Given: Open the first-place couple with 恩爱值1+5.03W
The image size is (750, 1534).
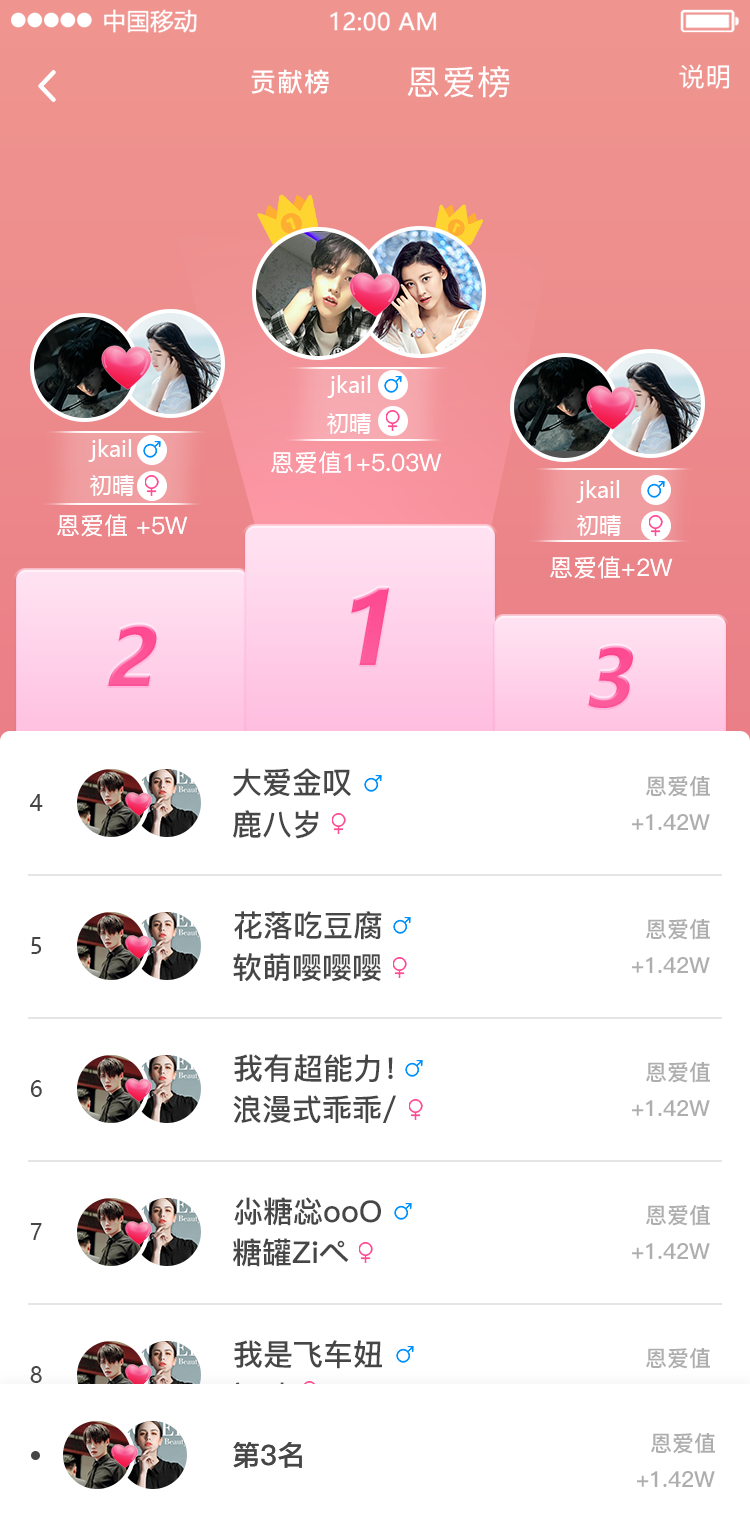Looking at the screenshot, I should [x=368, y=295].
